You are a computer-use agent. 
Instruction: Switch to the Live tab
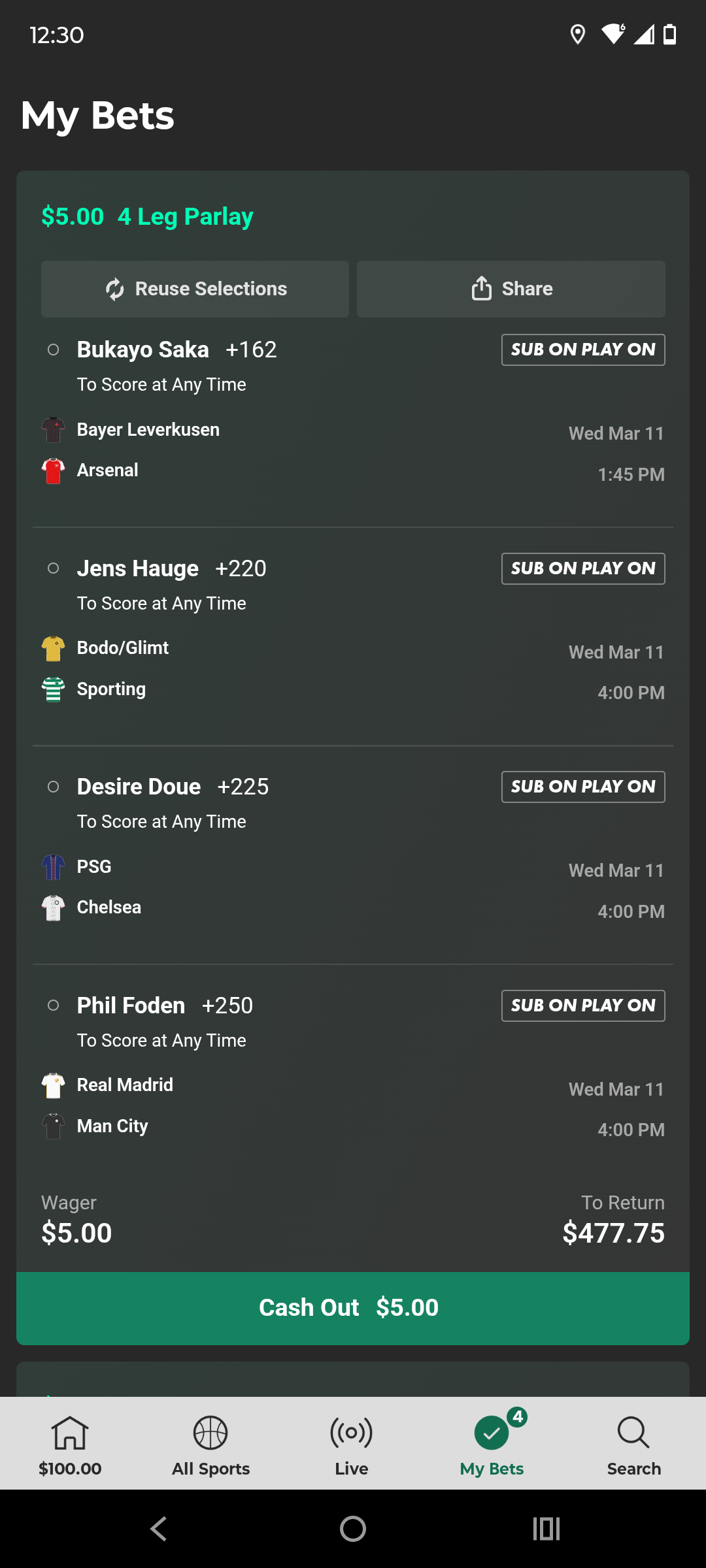[352, 1444]
